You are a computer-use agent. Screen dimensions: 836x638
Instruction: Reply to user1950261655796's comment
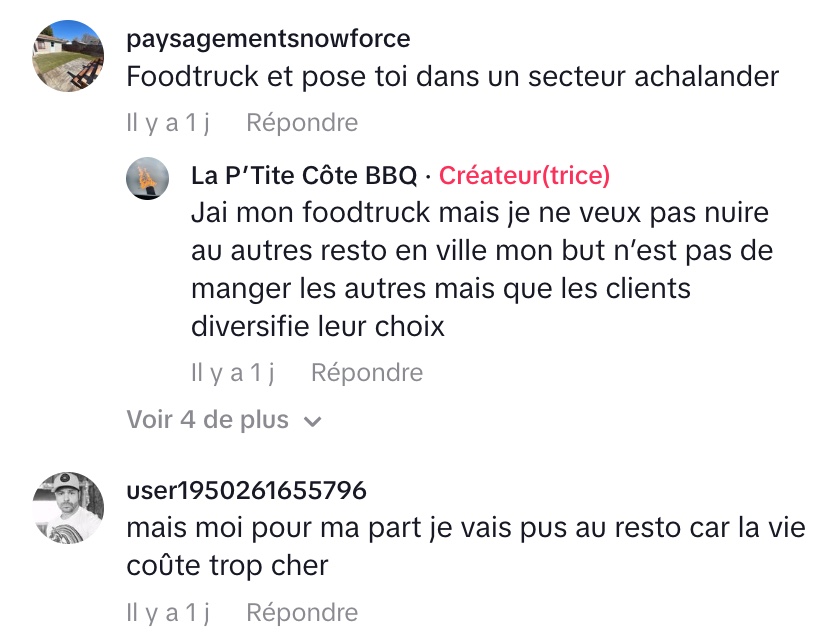tap(302, 612)
